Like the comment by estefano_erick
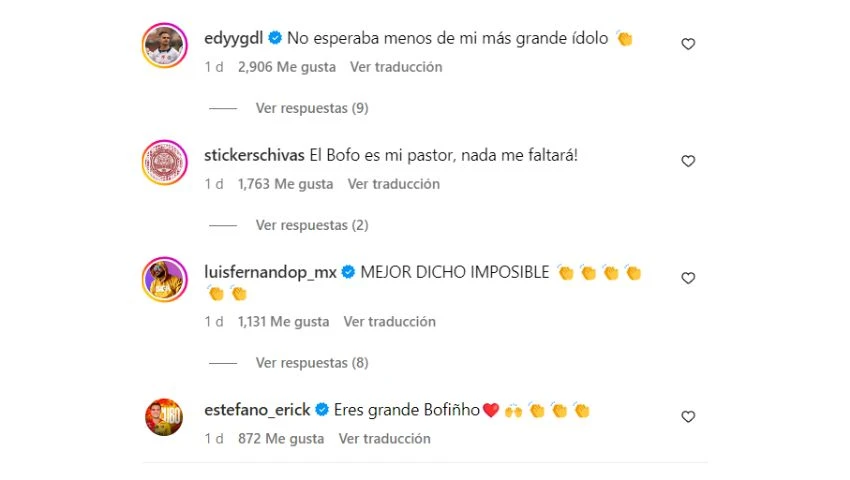The height and width of the screenshot is (480, 850). click(688, 416)
